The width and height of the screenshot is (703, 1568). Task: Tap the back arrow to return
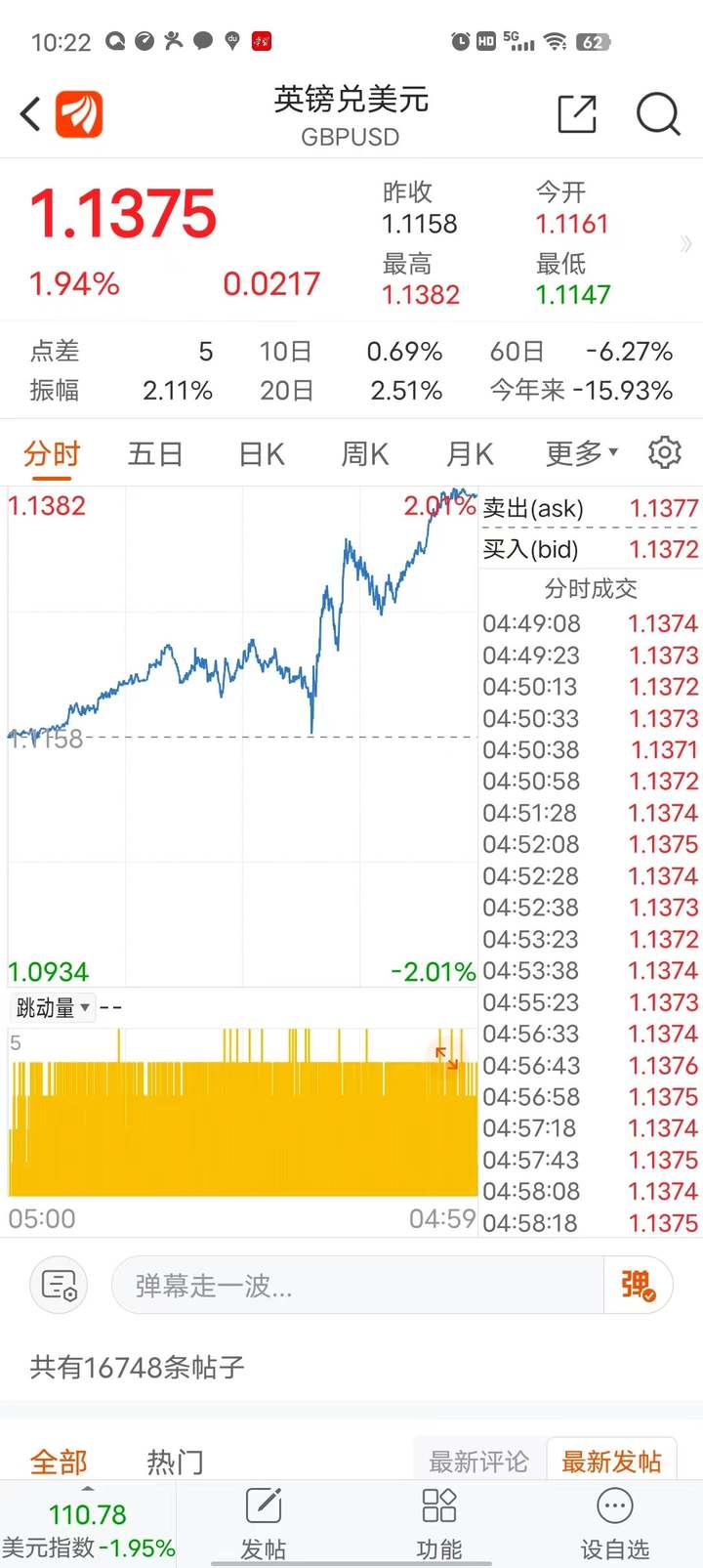(29, 114)
